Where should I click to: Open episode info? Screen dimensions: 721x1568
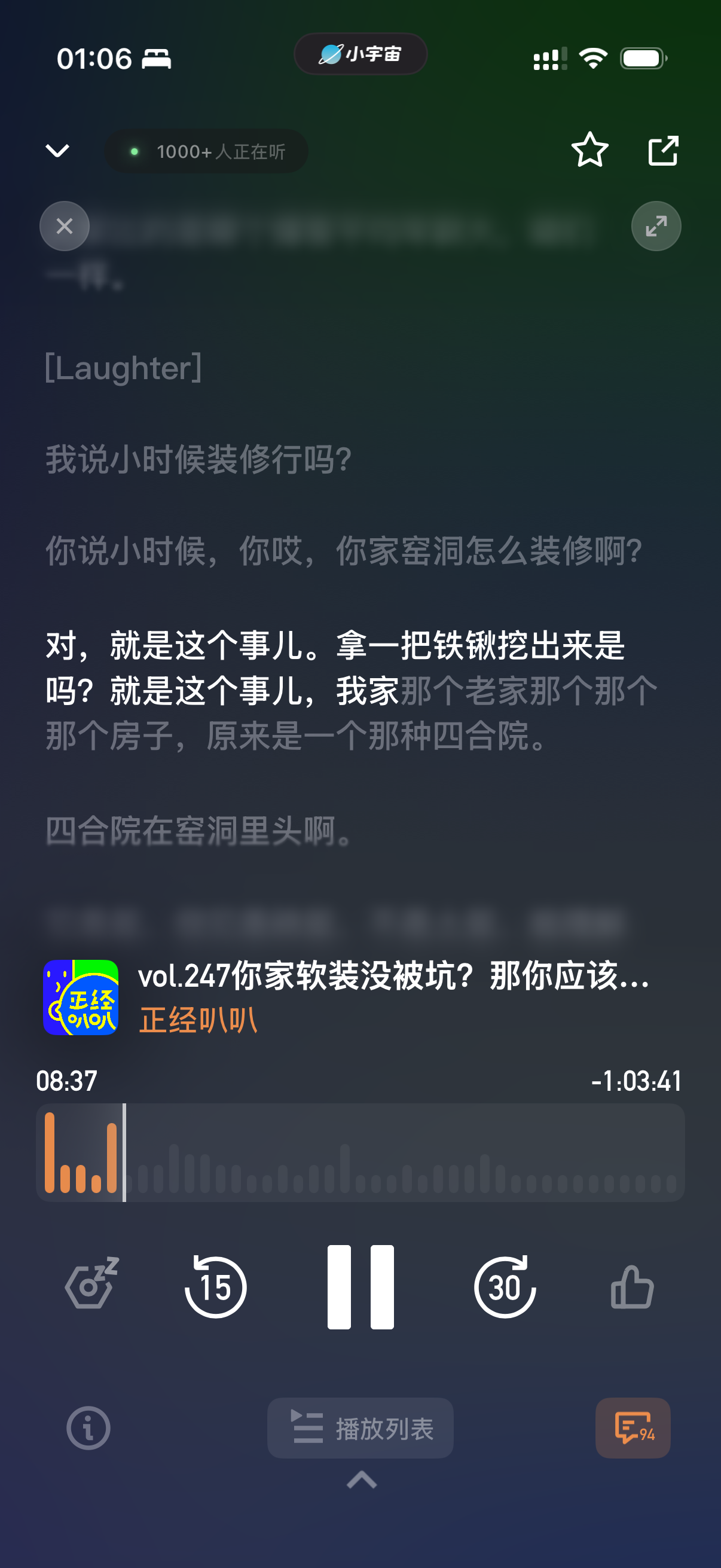88,1428
